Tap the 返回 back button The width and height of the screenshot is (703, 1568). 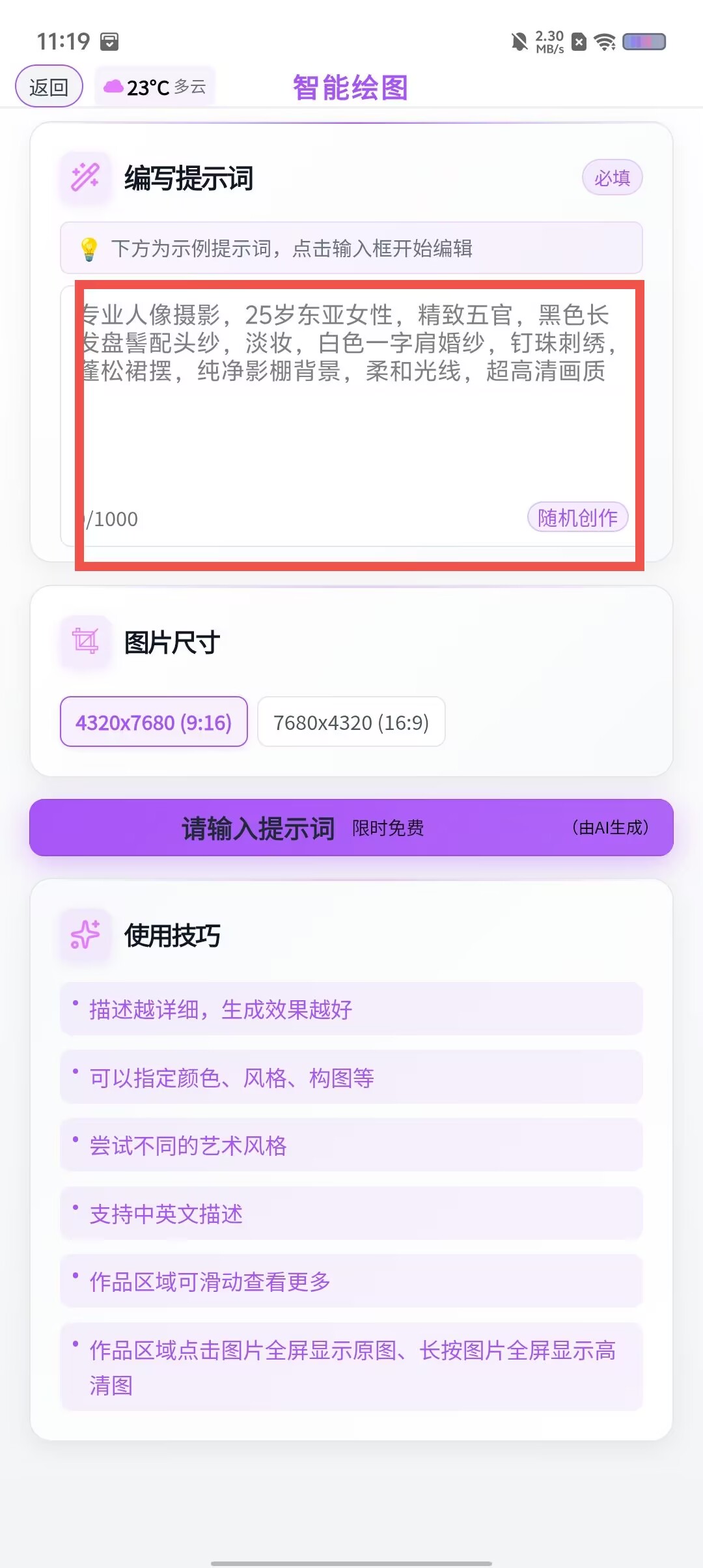tap(49, 87)
